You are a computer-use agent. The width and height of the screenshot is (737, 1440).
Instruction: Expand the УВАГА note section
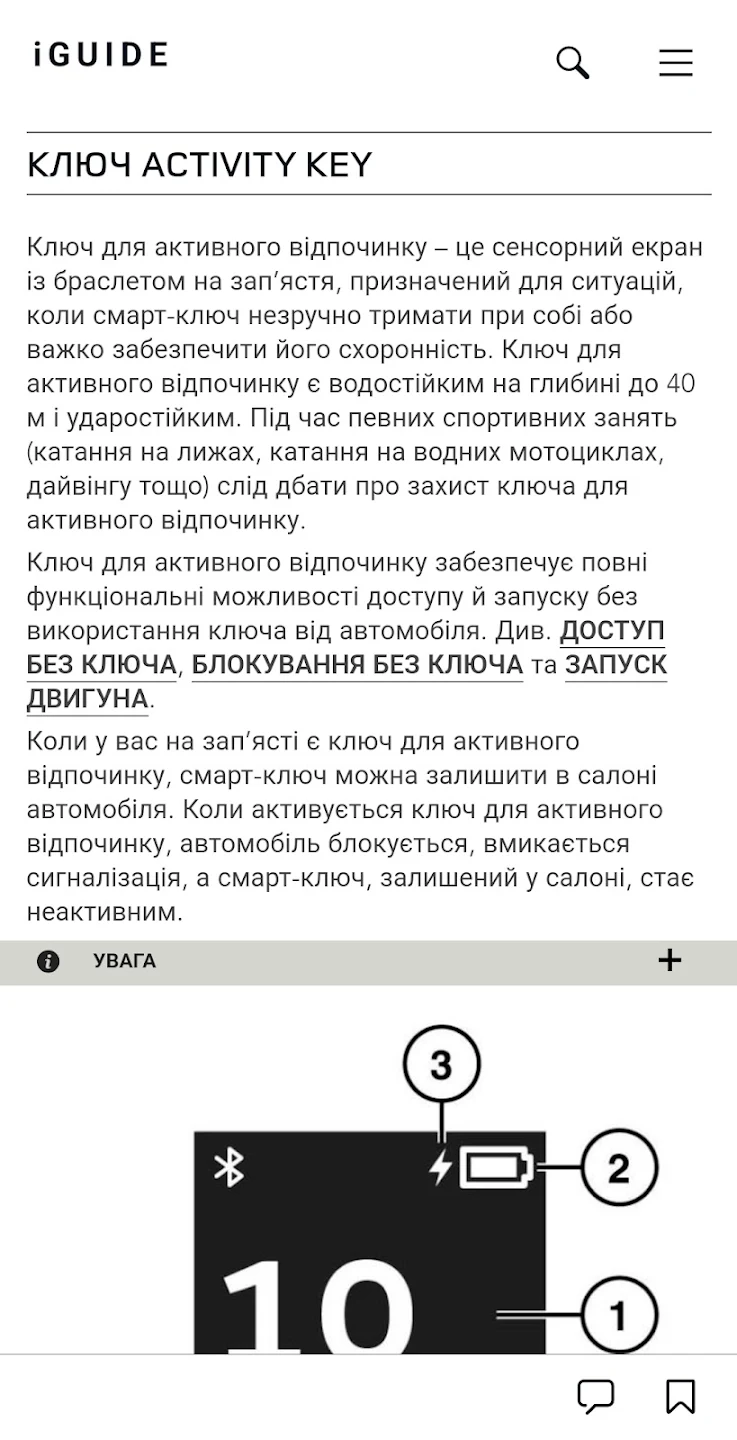pyautogui.click(x=669, y=961)
